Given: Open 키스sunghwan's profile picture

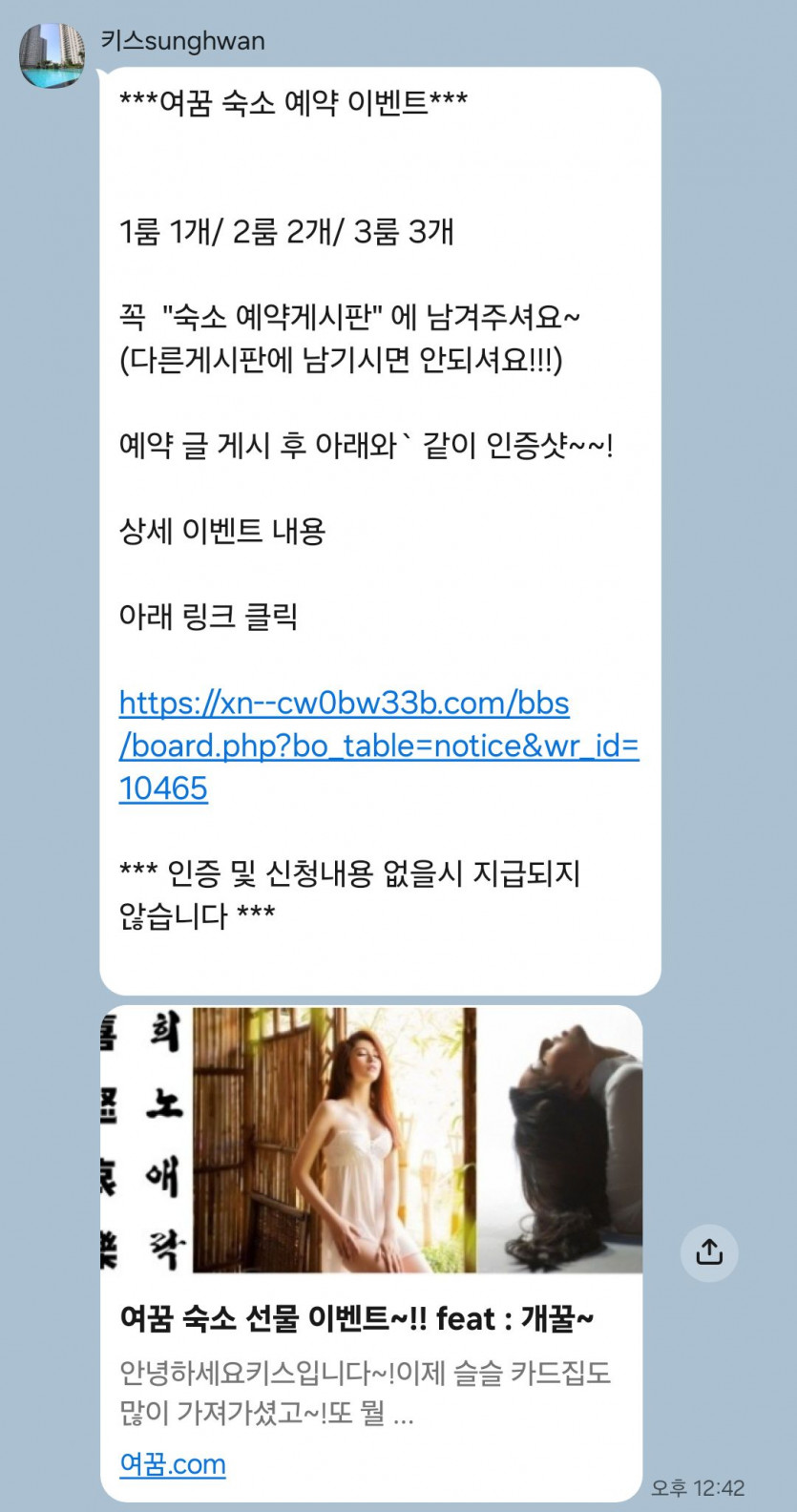Looking at the screenshot, I should [52, 55].
